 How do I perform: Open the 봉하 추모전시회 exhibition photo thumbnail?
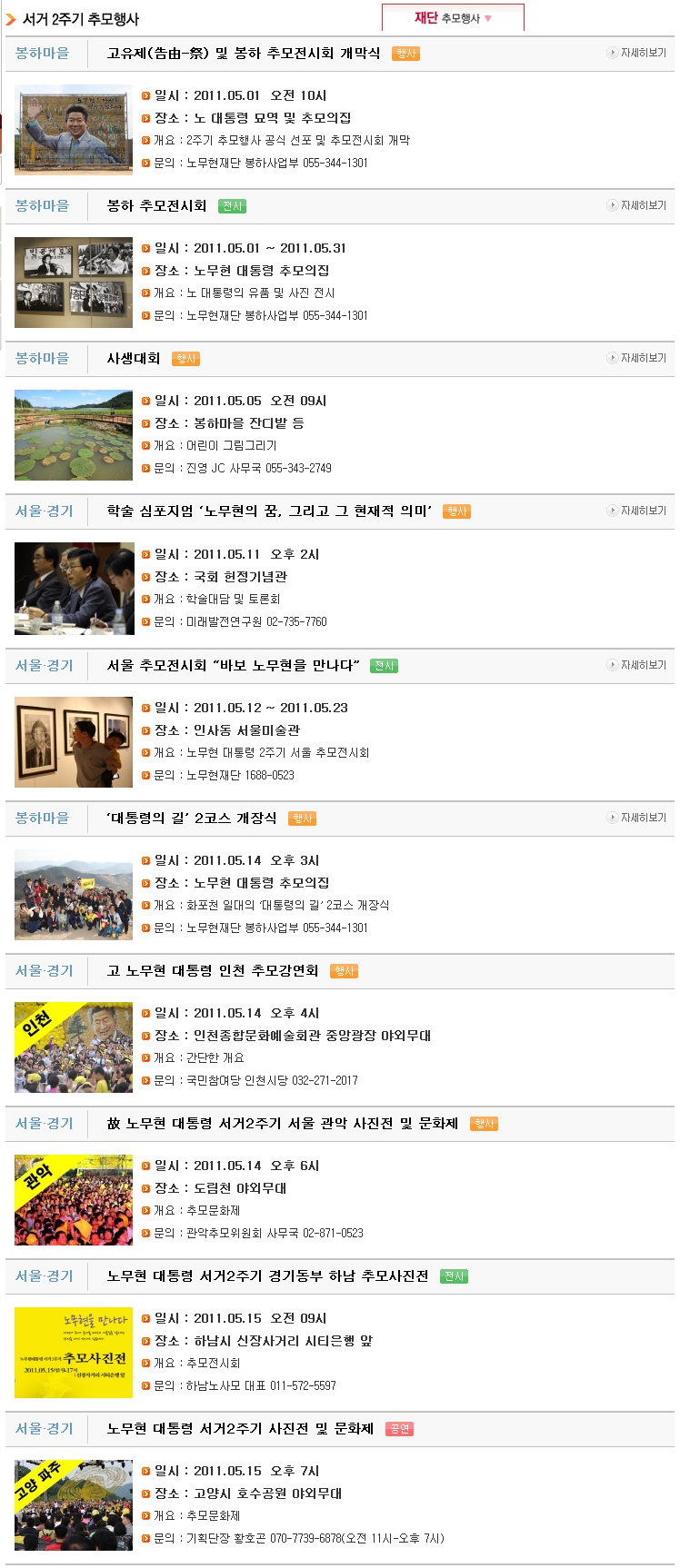(74, 283)
